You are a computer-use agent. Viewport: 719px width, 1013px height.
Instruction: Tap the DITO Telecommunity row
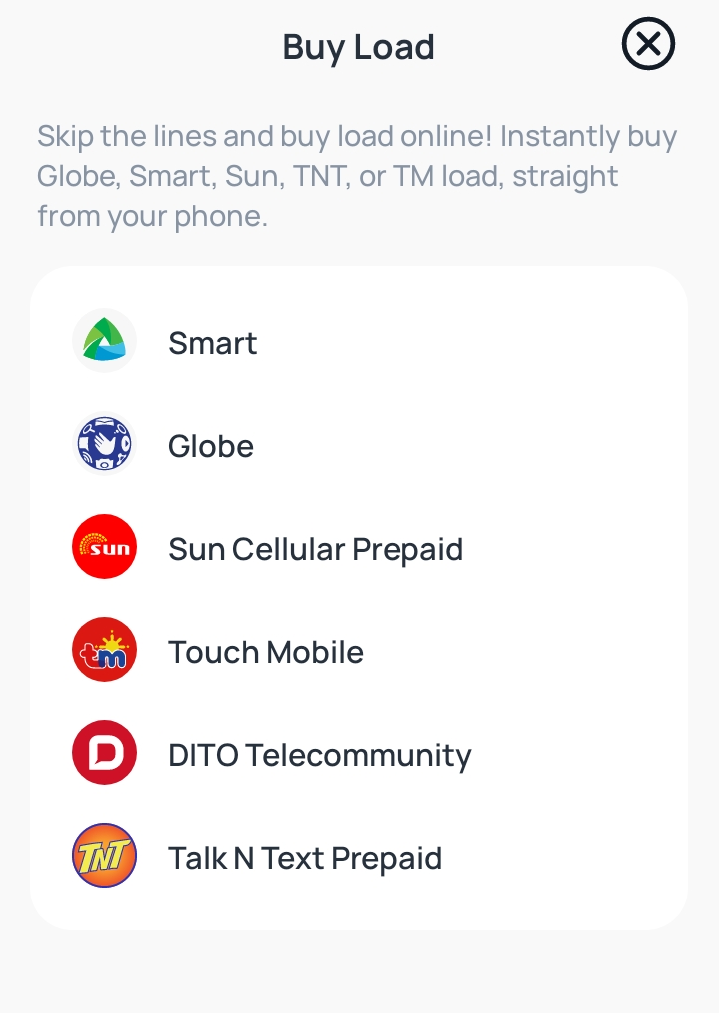pyautogui.click(x=319, y=755)
